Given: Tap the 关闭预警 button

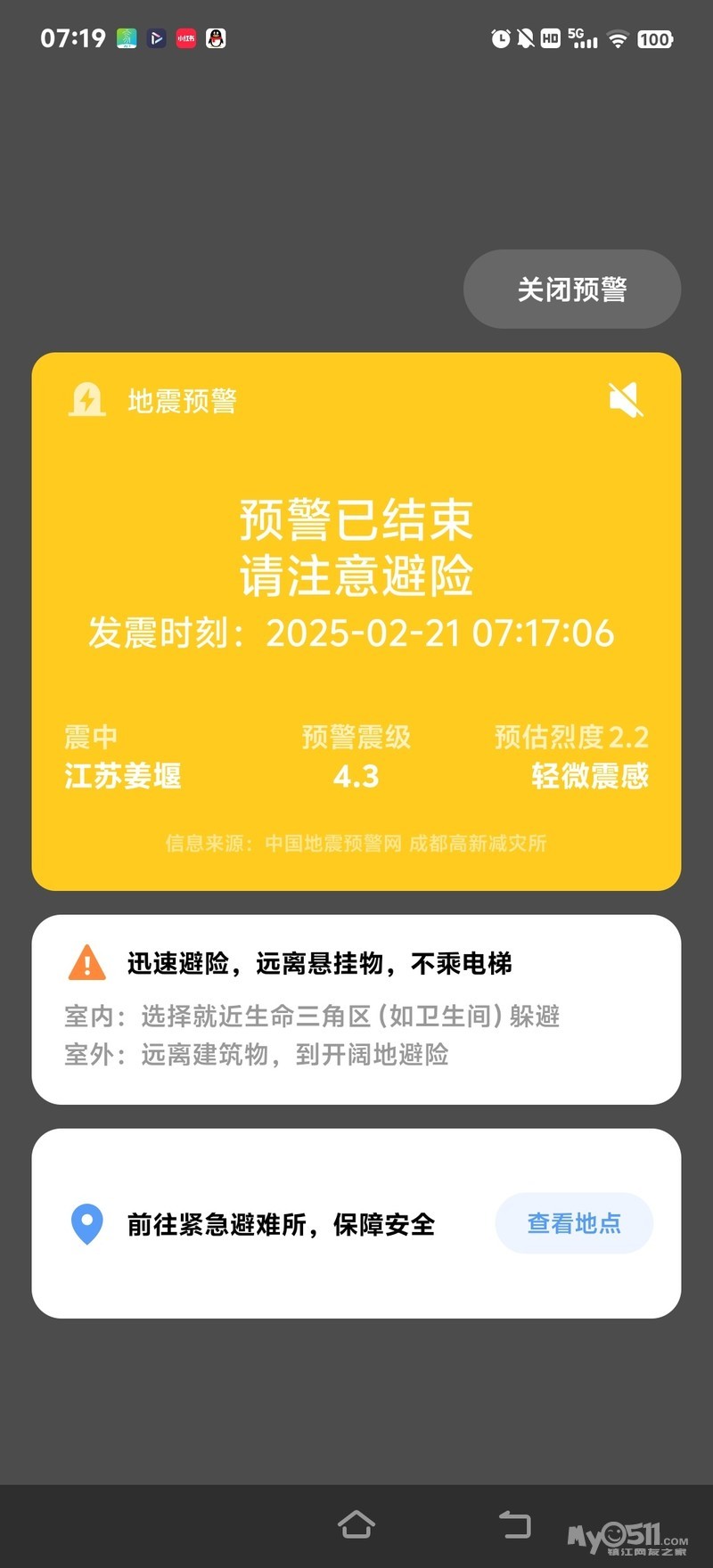Looking at the screenshot, I should [571, 290].
